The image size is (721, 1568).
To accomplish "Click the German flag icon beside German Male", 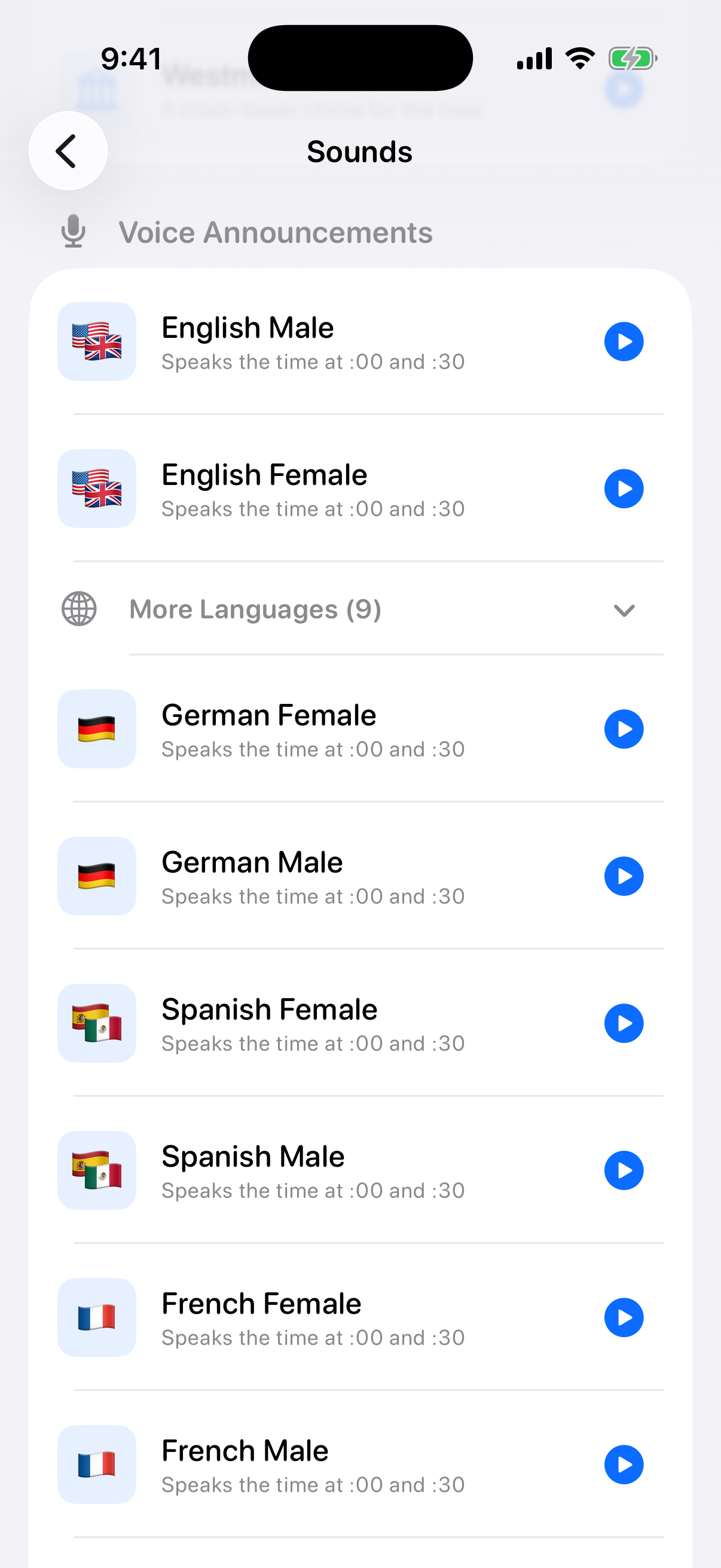I will coord(96,876).
